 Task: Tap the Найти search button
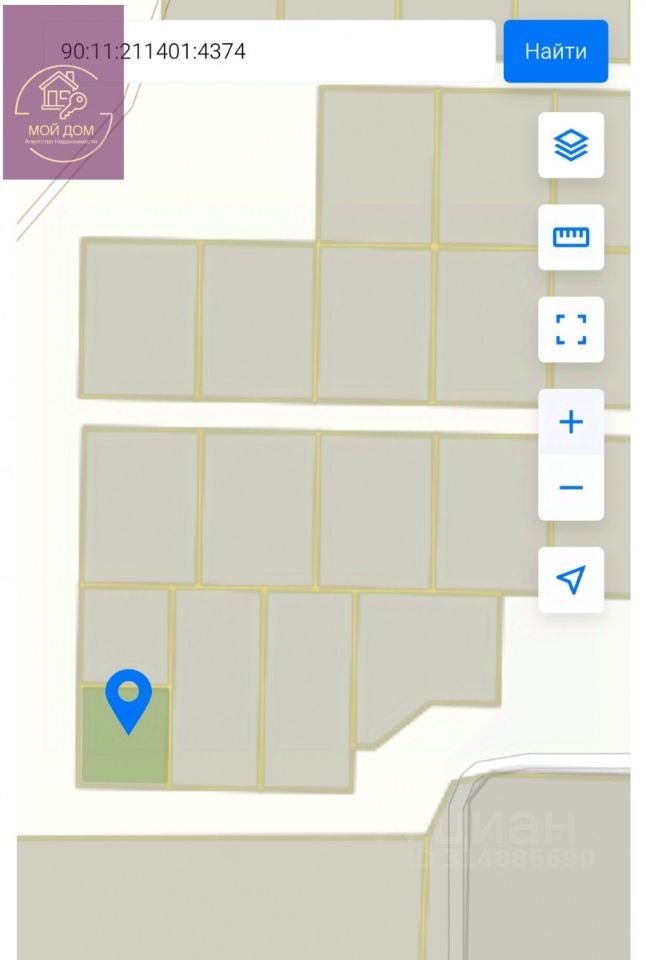point(555,51)
